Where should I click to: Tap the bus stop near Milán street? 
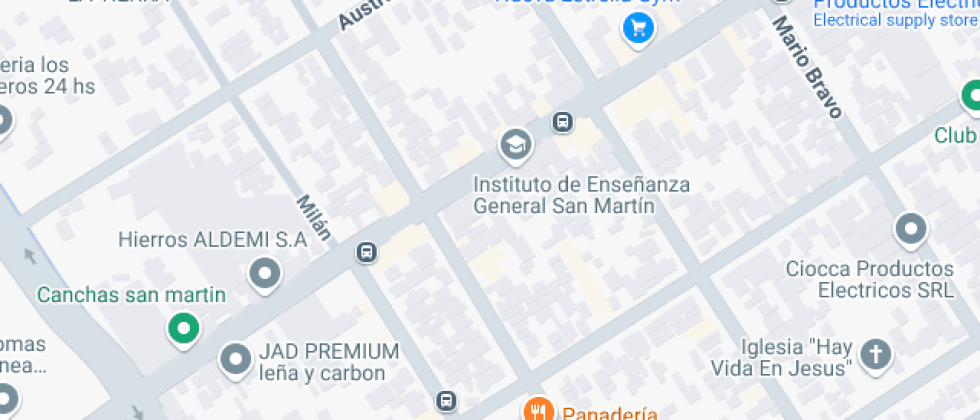(x=367, y=252)
